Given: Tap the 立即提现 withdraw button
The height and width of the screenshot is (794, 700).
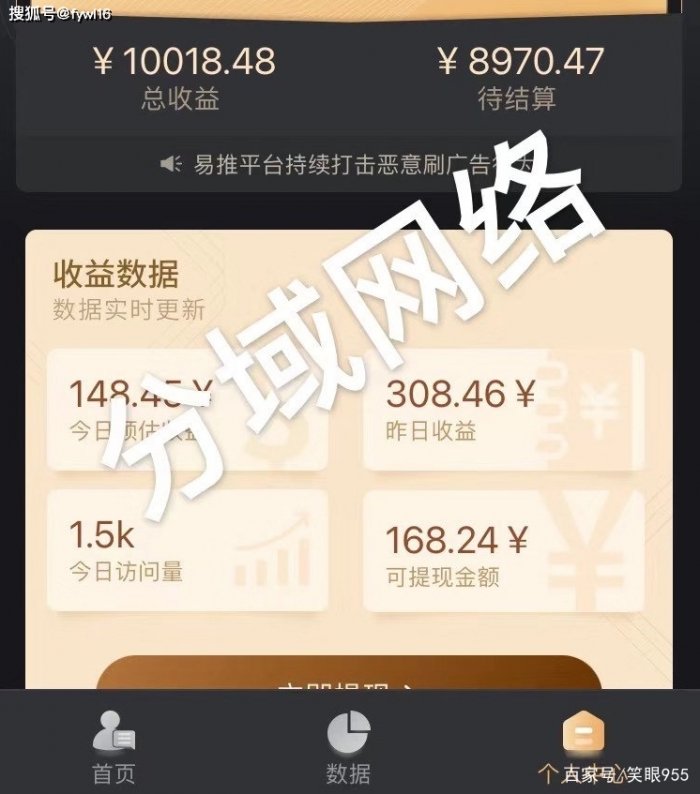Looking at the screenshot, I should point(349,674).
